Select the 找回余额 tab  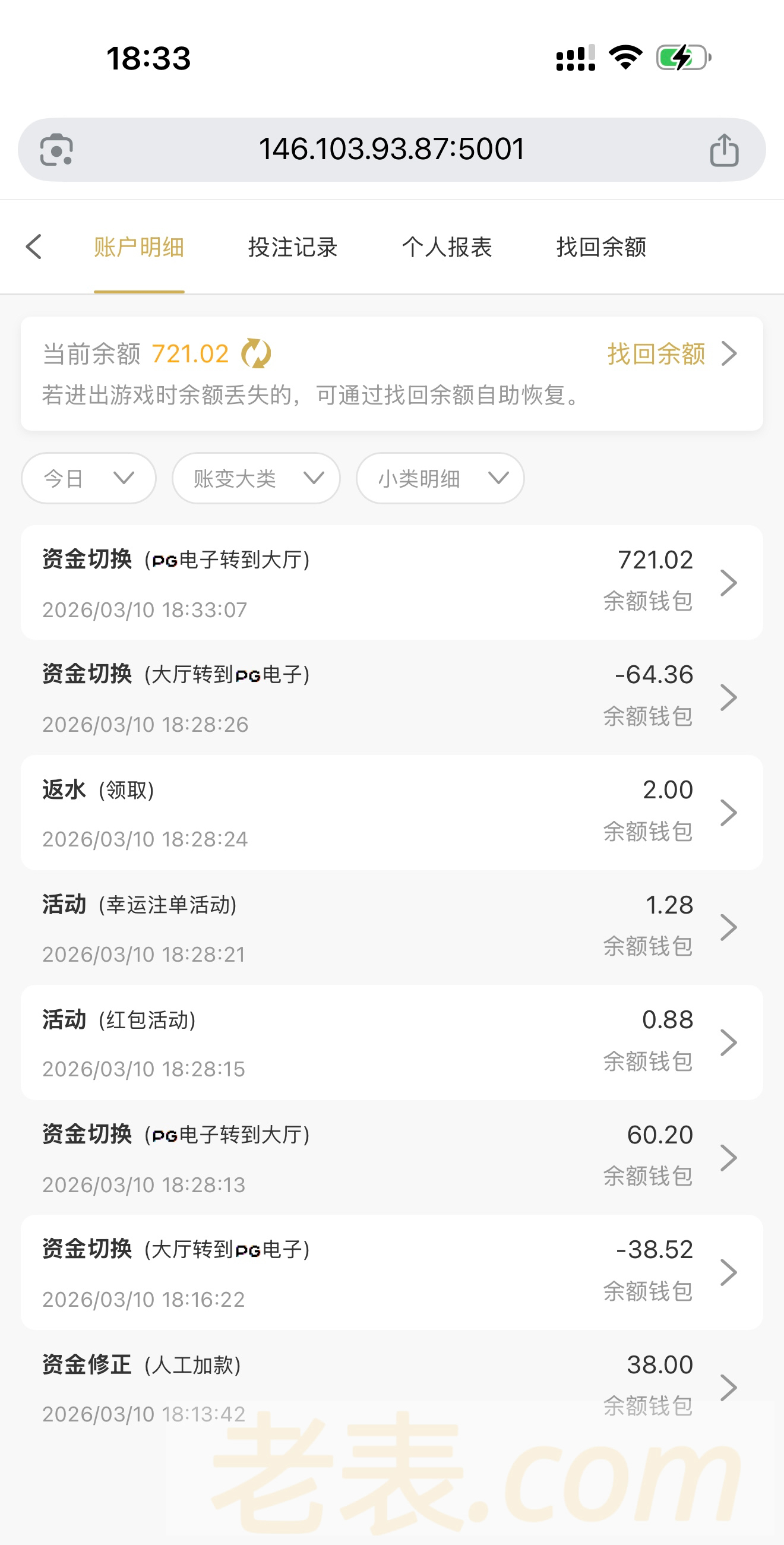pyautogui.click(x=601, y=247)
